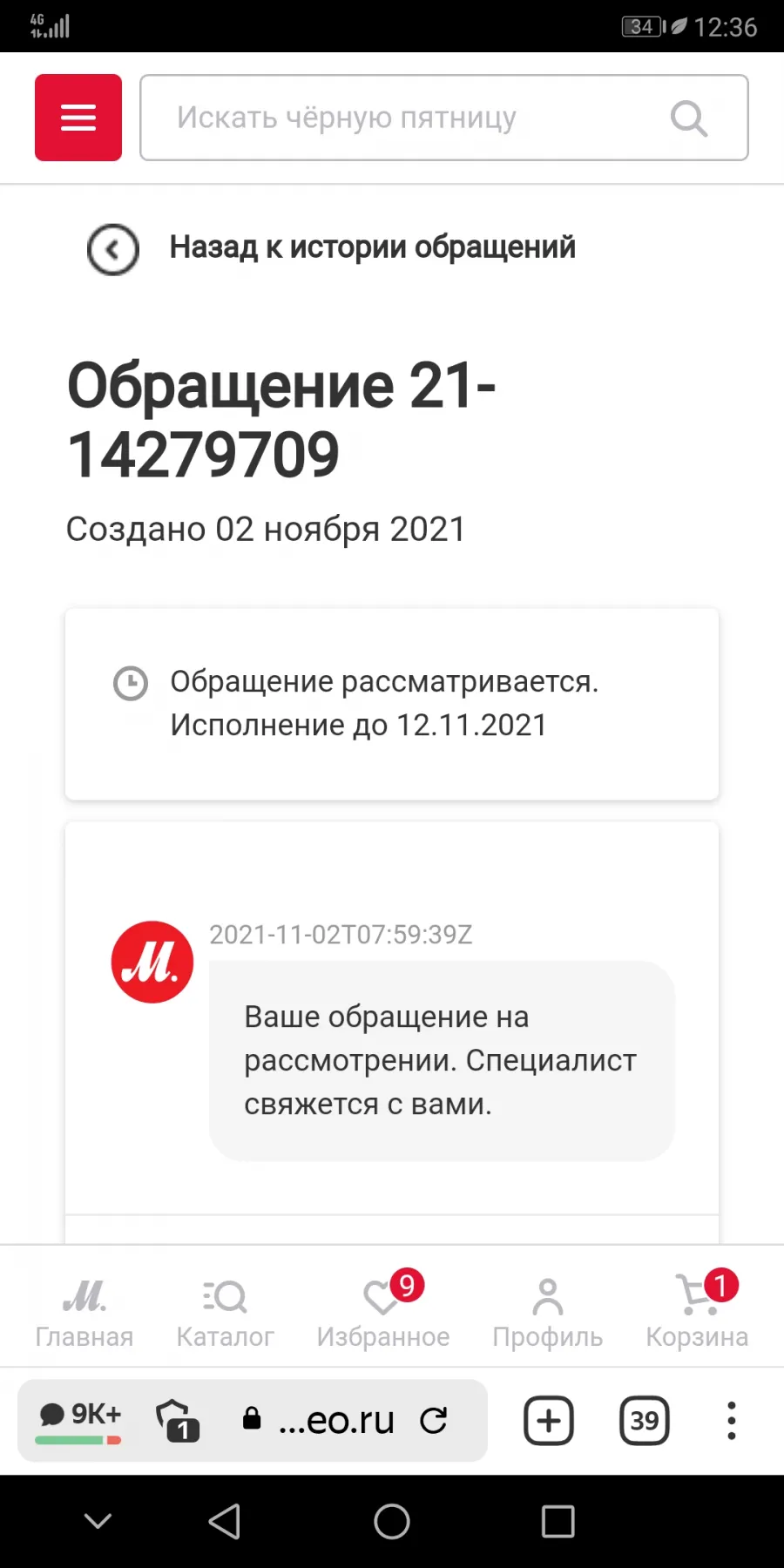Open recent apps from the navigation bar
This screenshot has height=1568, width=784.
tap(558, 1522)
